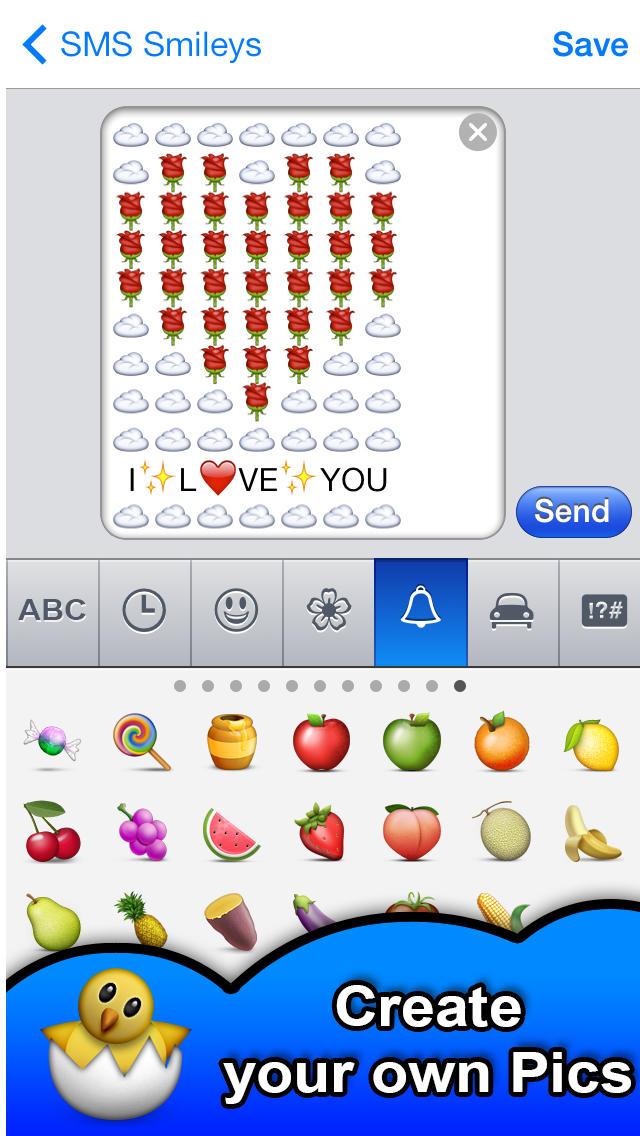Switch to the smiley faces category
640x1136 pixels.
[x=236, y=610]
